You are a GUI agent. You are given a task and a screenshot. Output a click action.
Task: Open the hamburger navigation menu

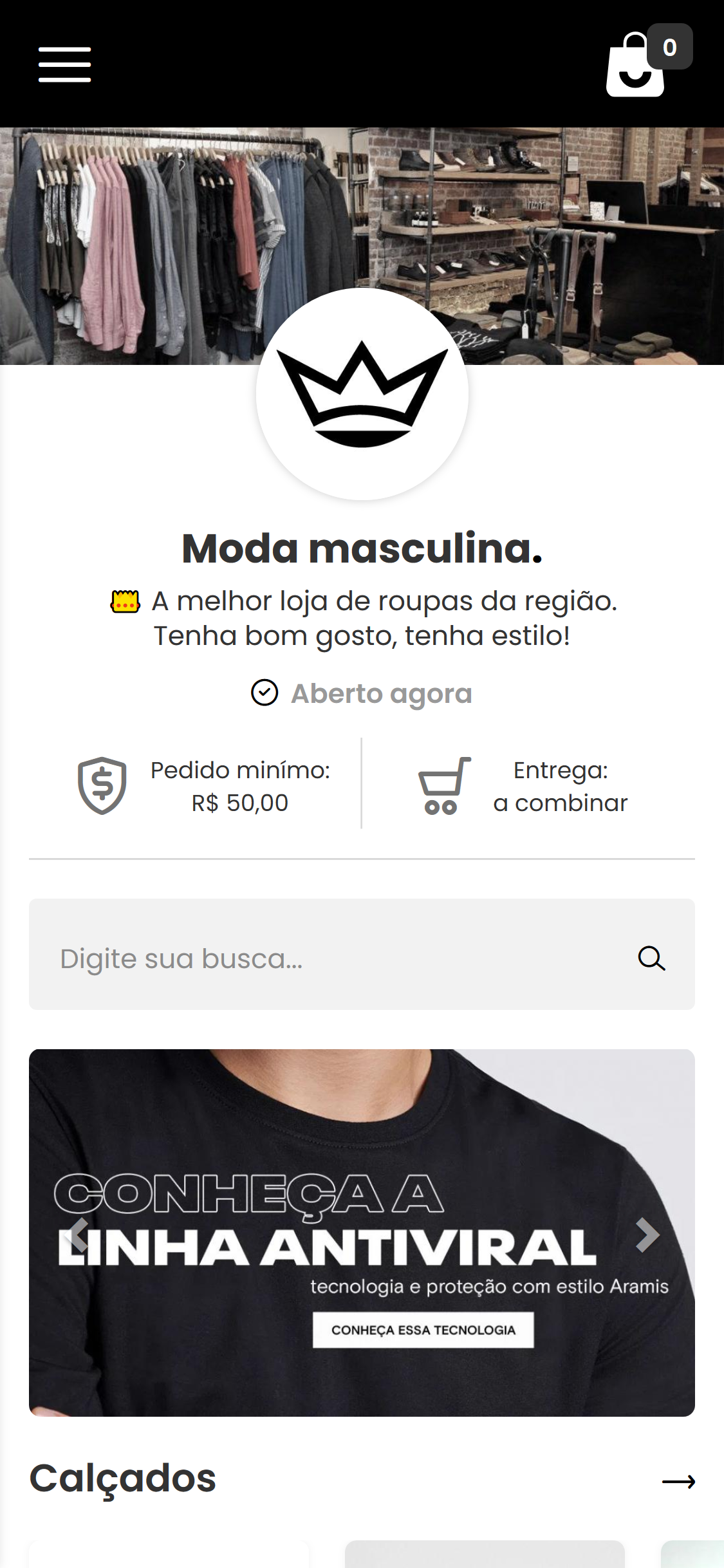click(x=64, y=65)
